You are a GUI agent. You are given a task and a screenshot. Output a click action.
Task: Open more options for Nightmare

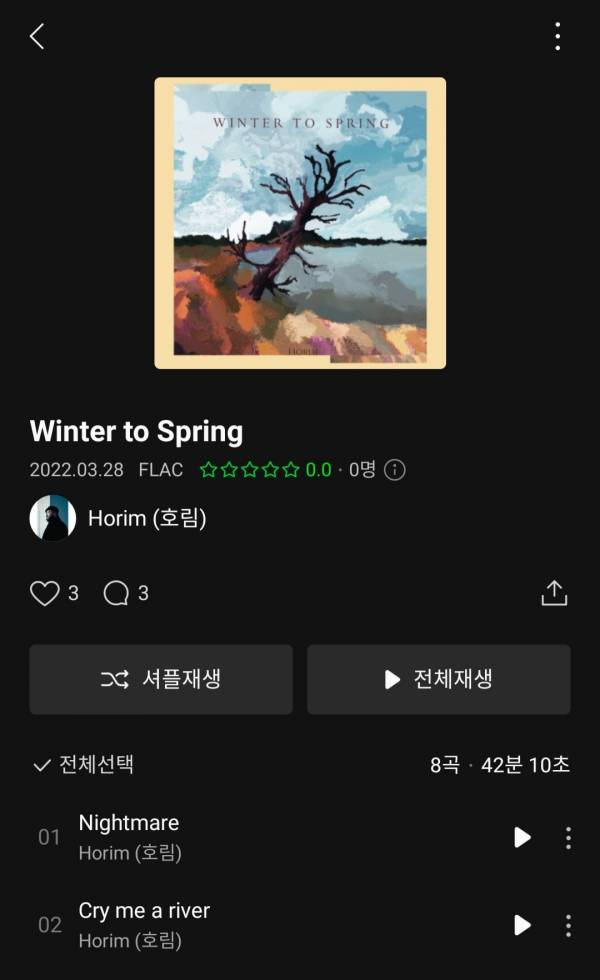click(568, 837)
